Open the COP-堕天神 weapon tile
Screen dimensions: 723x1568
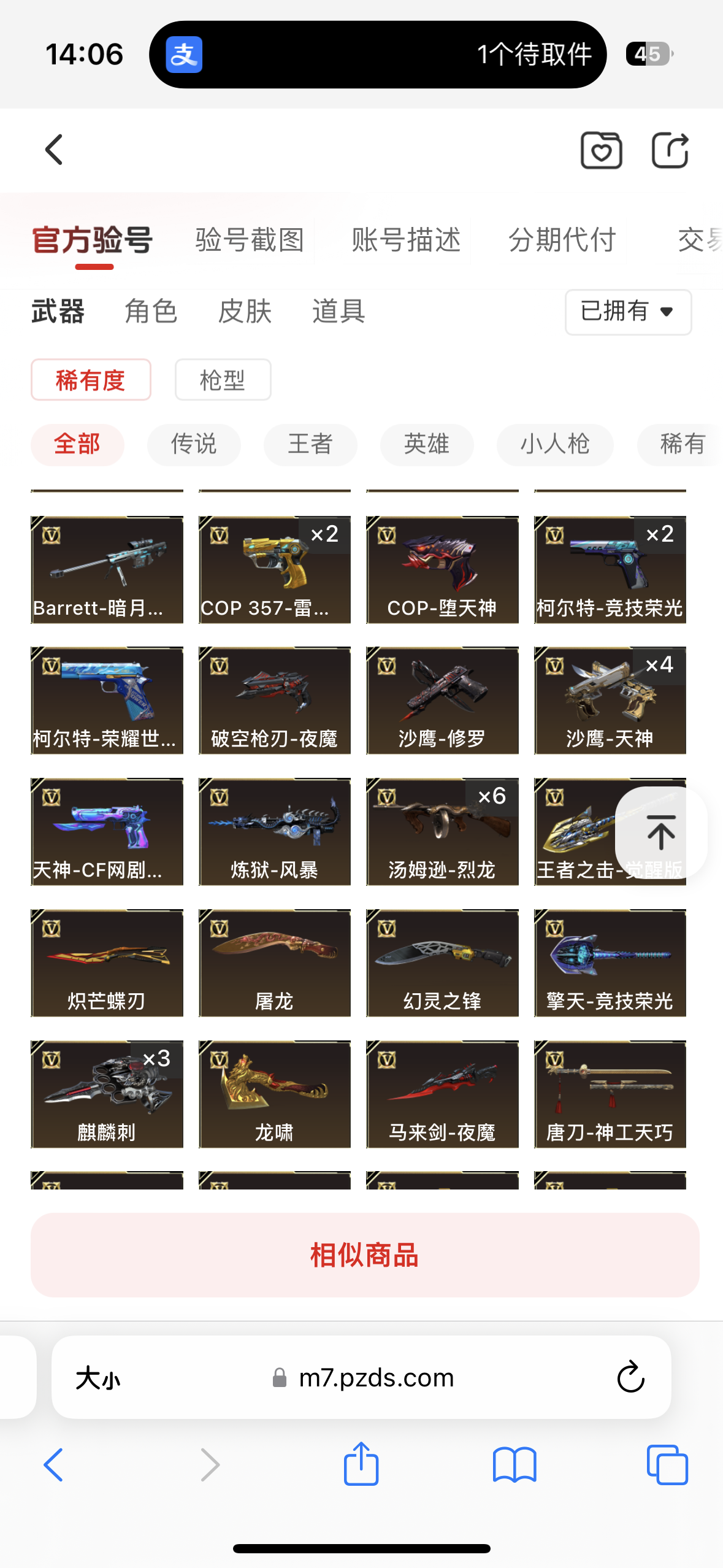point(442,570)
